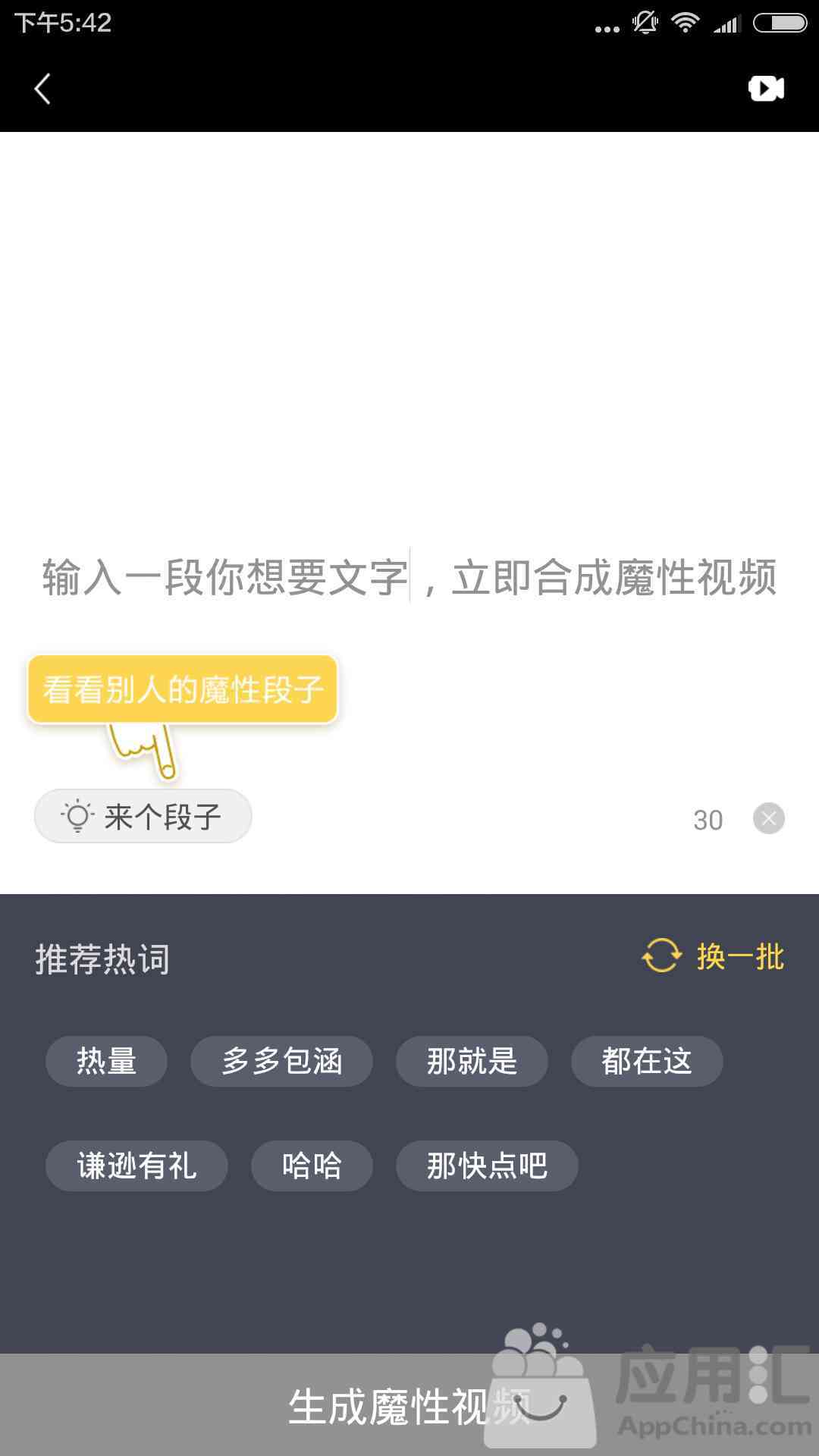Select the 那快点吧 chip

click(x=487, y=1166)
